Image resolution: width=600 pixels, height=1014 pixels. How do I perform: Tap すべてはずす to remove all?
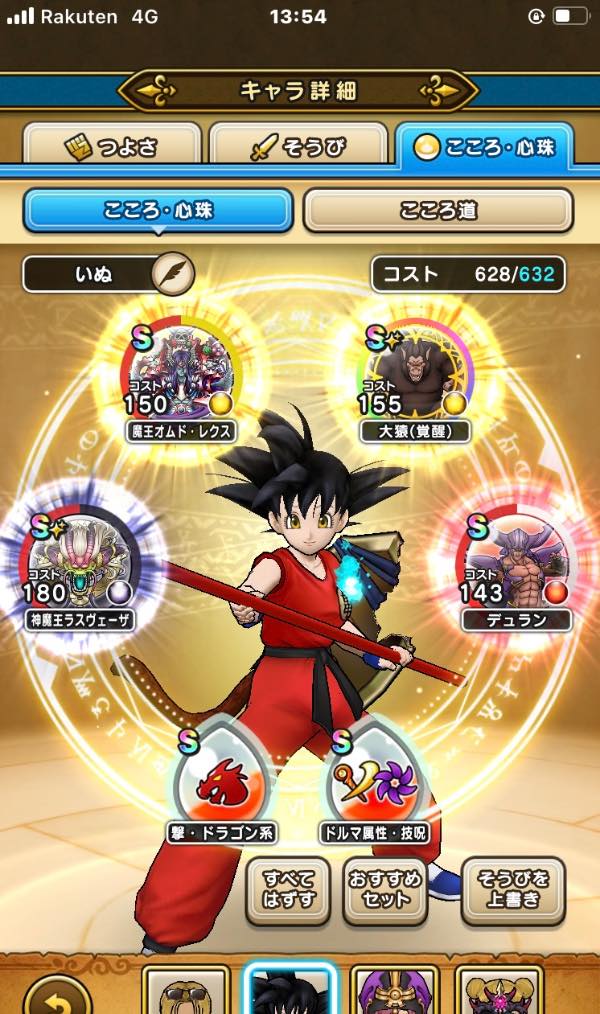coord(288,890)
